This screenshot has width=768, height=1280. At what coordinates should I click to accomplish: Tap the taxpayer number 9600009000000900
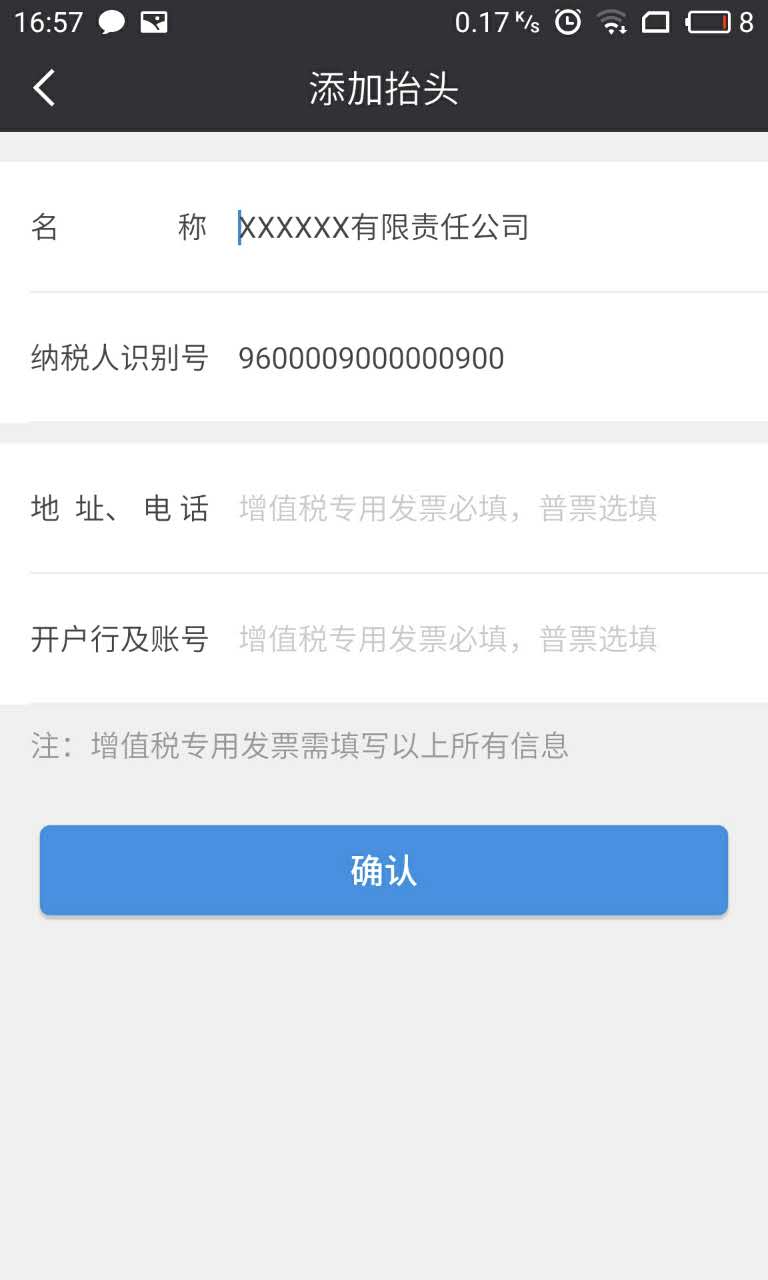click(370, 358)
